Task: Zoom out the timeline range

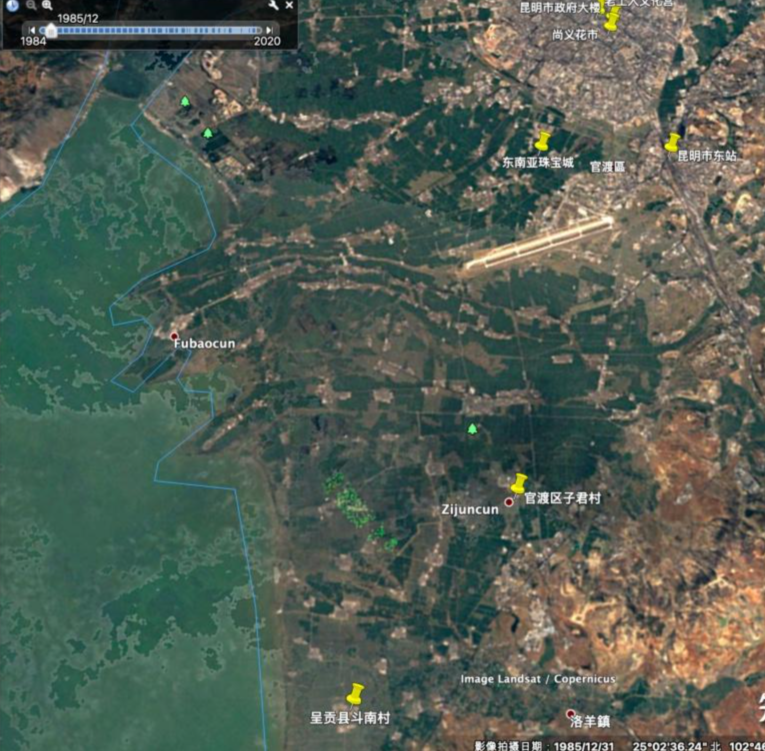Action: point(31,5)
